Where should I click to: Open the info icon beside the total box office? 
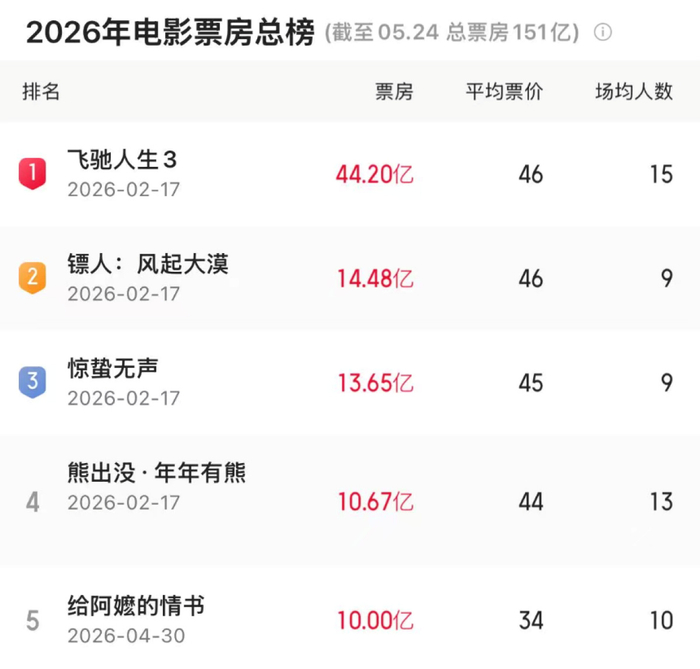(x=603, y=32)
